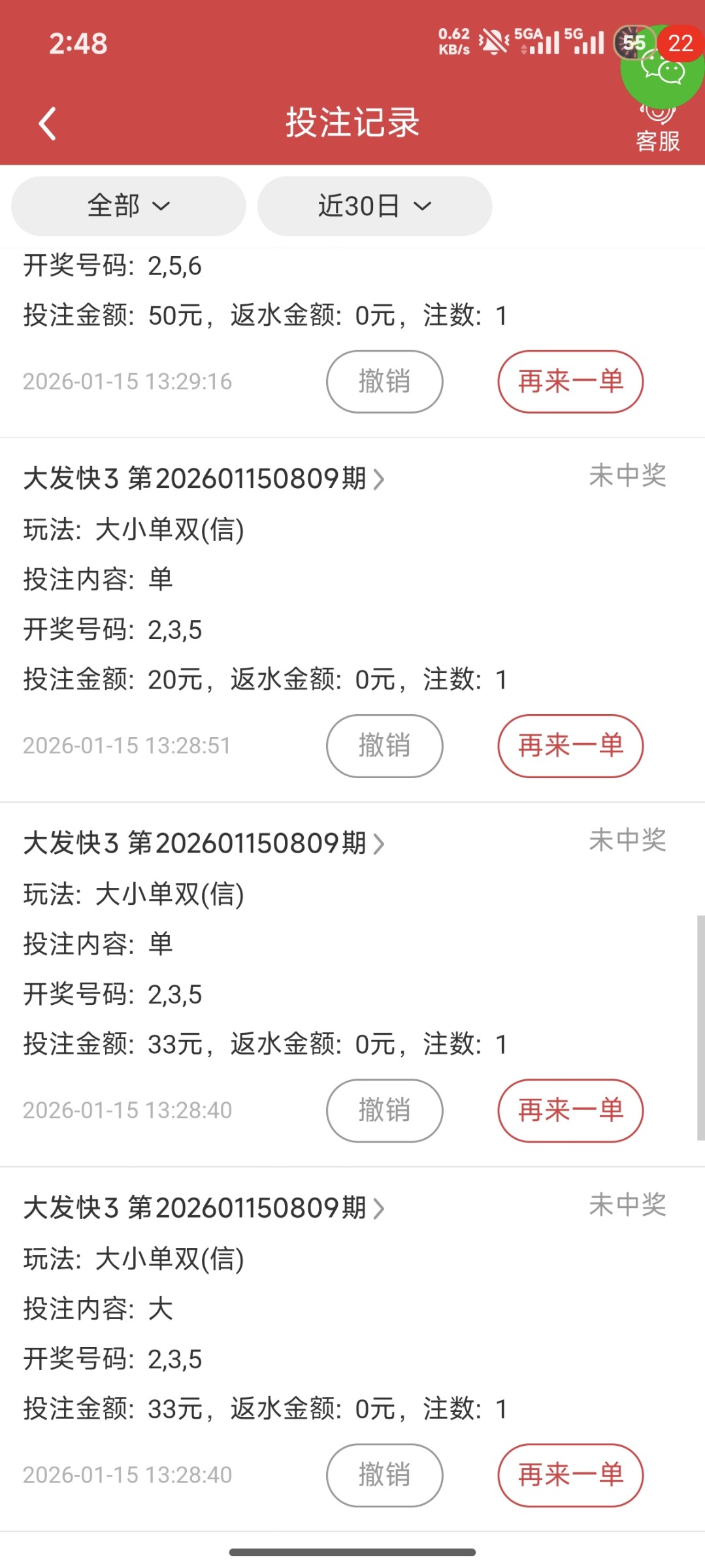Select 再来一单 on the 33元 单 bet
Screen dimensions: 705x1568
pyautogui.click(x=570, y=1110)
